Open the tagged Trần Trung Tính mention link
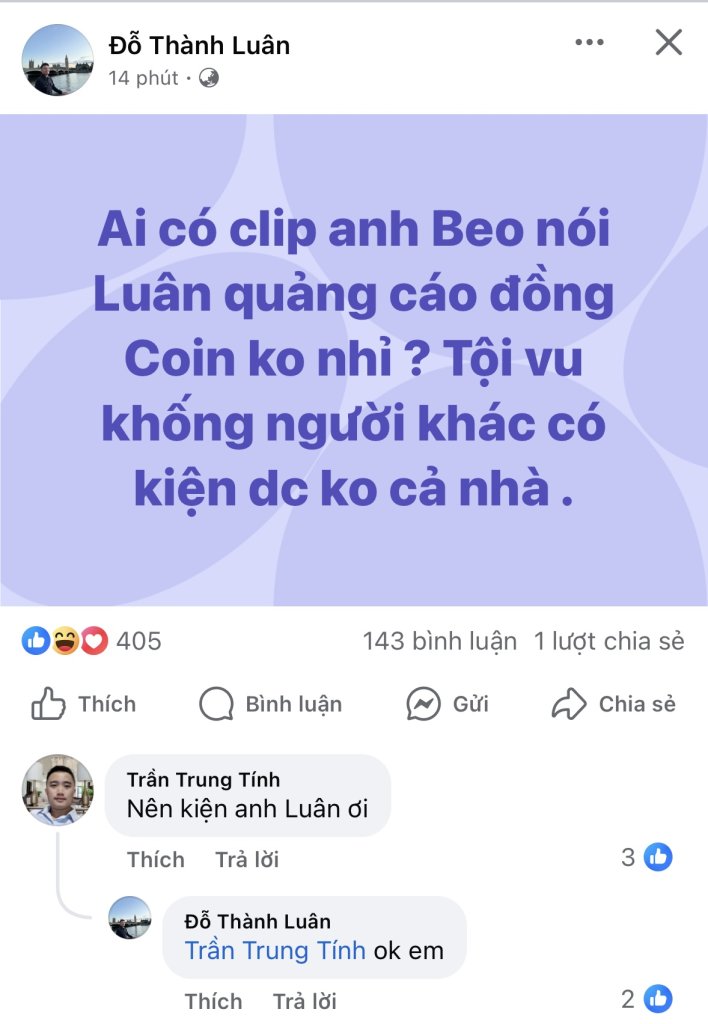This screenshot has height=1024, width=708. [x=275, y=950]
